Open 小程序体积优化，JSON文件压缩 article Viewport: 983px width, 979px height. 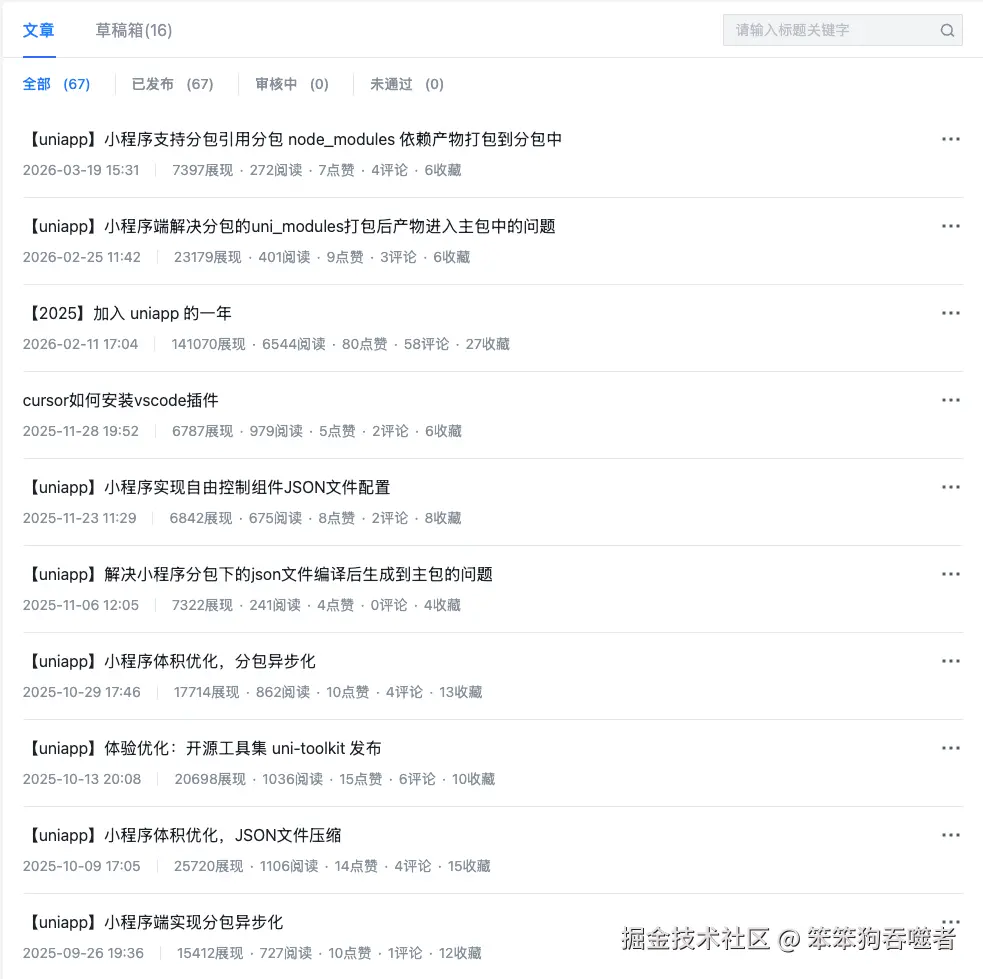(x=182, y=835)
